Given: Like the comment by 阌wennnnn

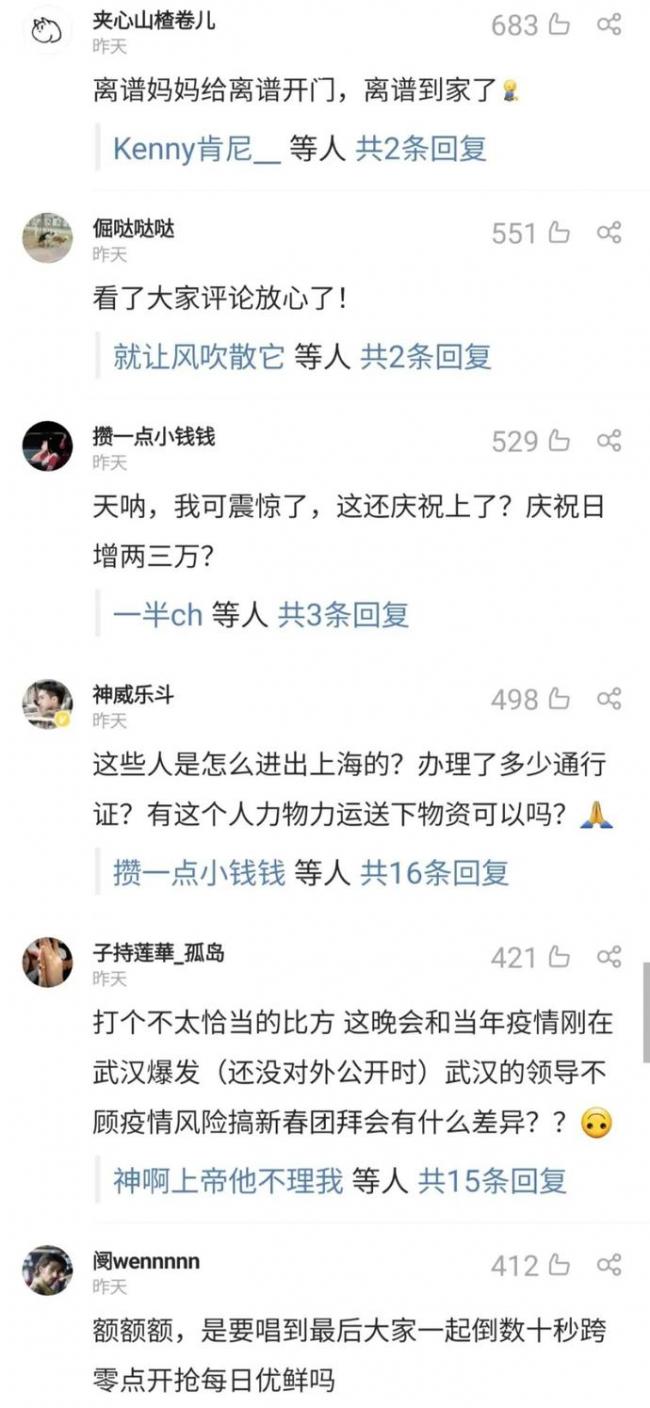Looking at the screenshot, I should pos(558,1266).
